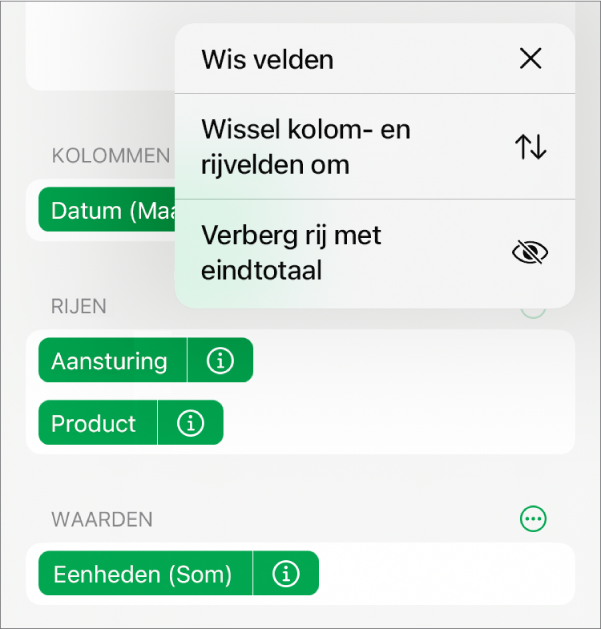This screenshot has width=601, height=630.
Task: Select the Product row field
Action: click(95, 424)
